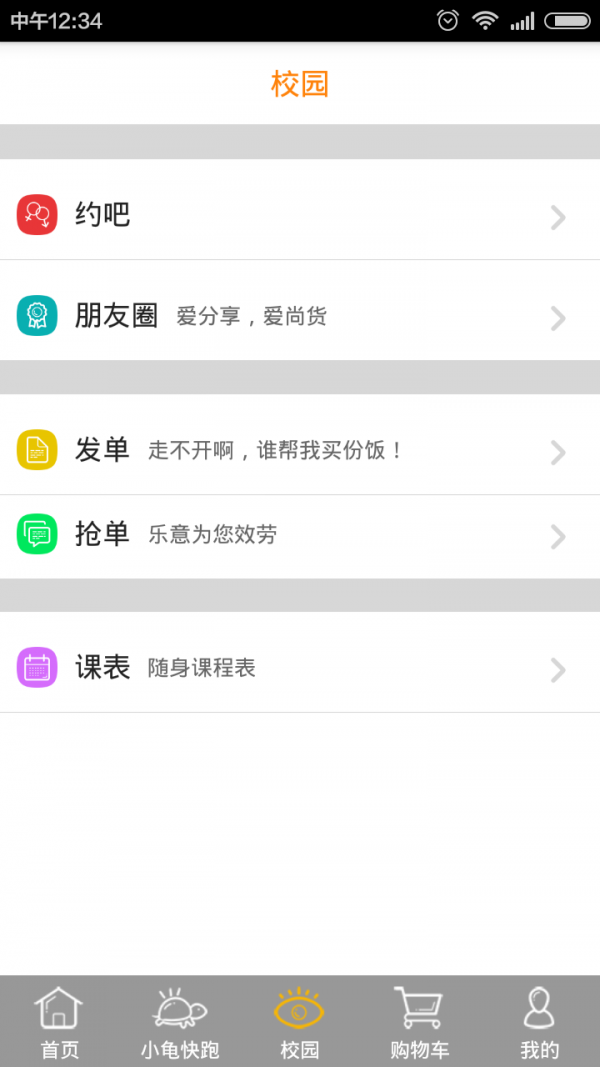The width and height of the screenshot is (600, 1067).
Task: Open the 抢单 order-grabbing row
Action: coord(300,535)
